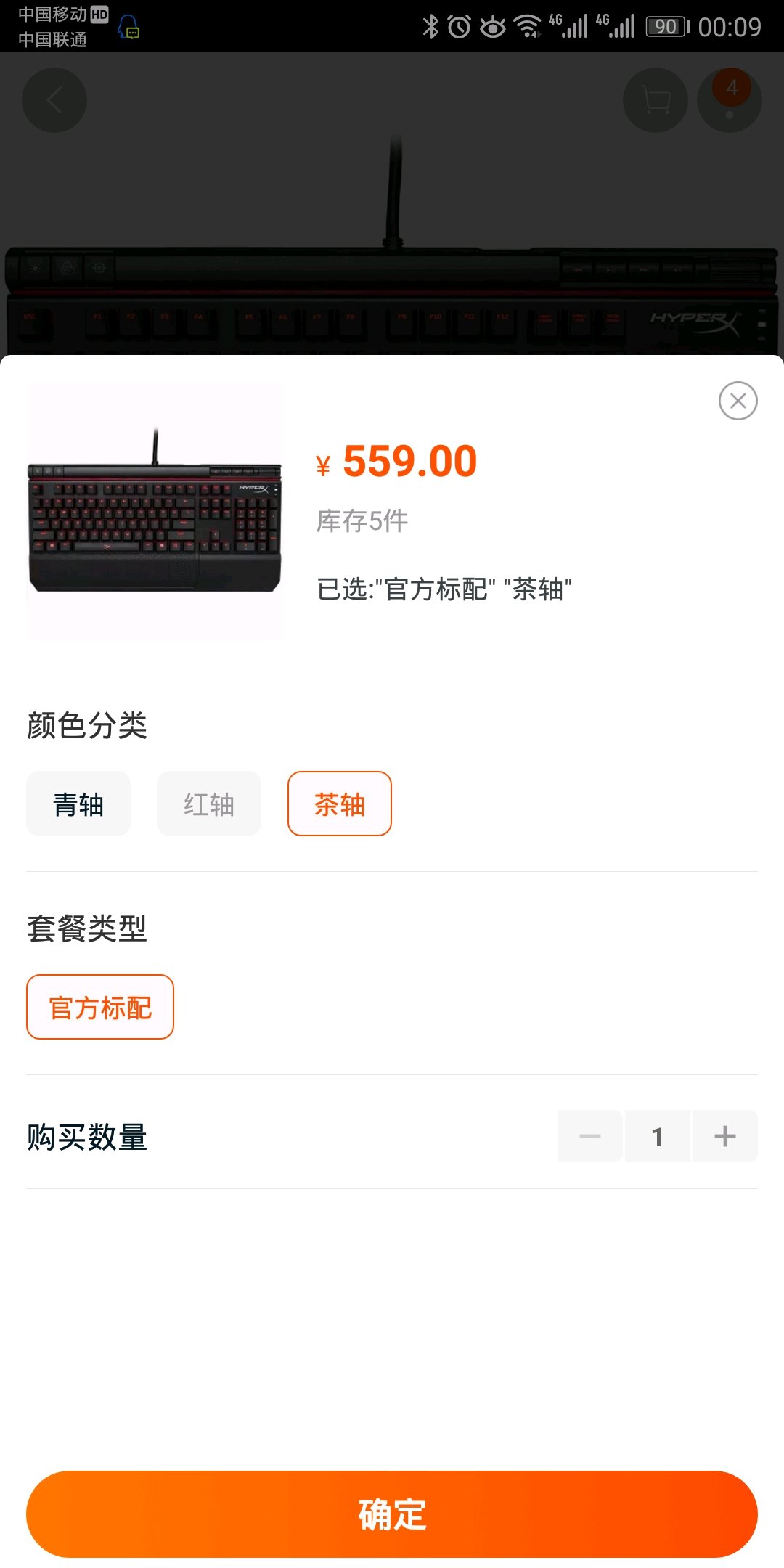
Task: Choose the 红轴 switch option
Action: point(209,804)
